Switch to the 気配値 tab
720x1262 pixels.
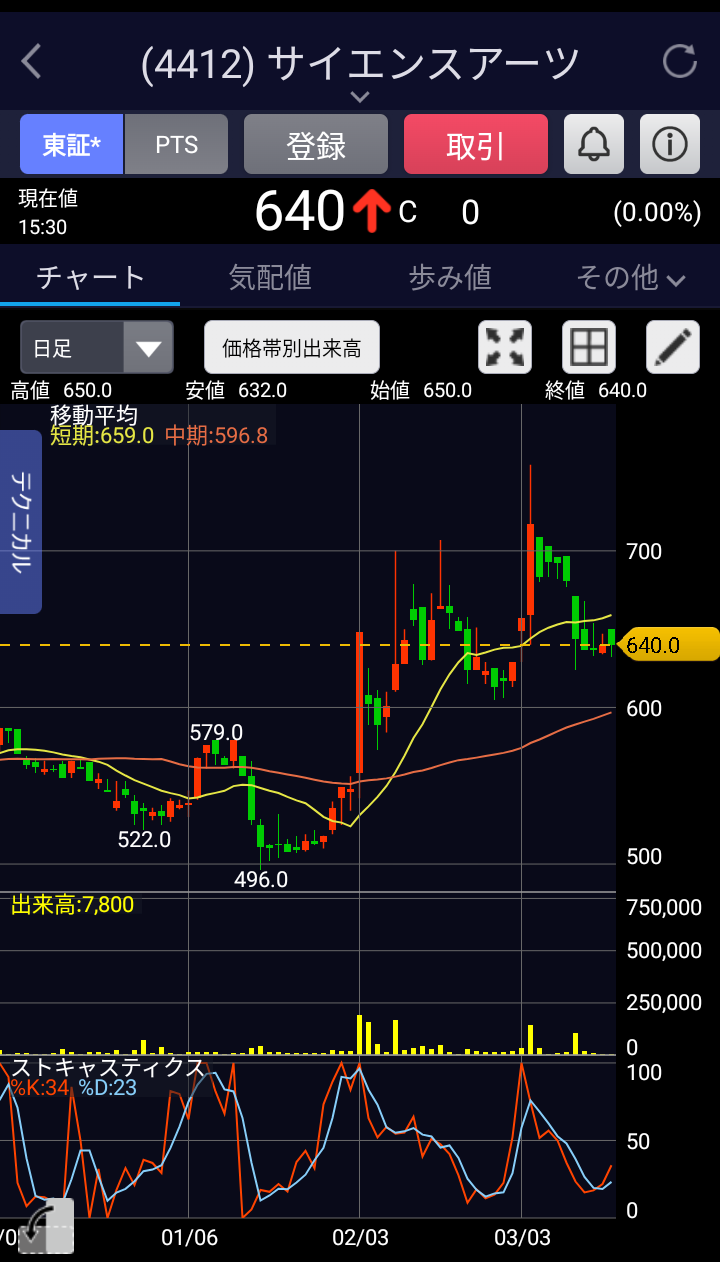(x=270, y=277)
